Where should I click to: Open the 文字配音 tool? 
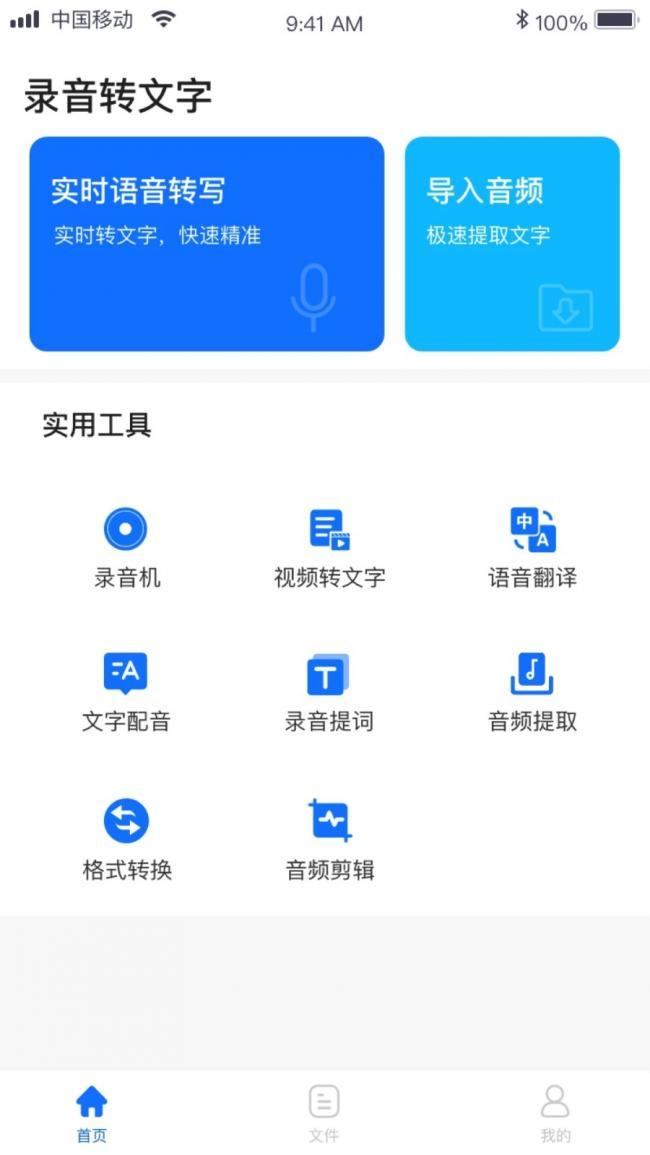[126, 690]
